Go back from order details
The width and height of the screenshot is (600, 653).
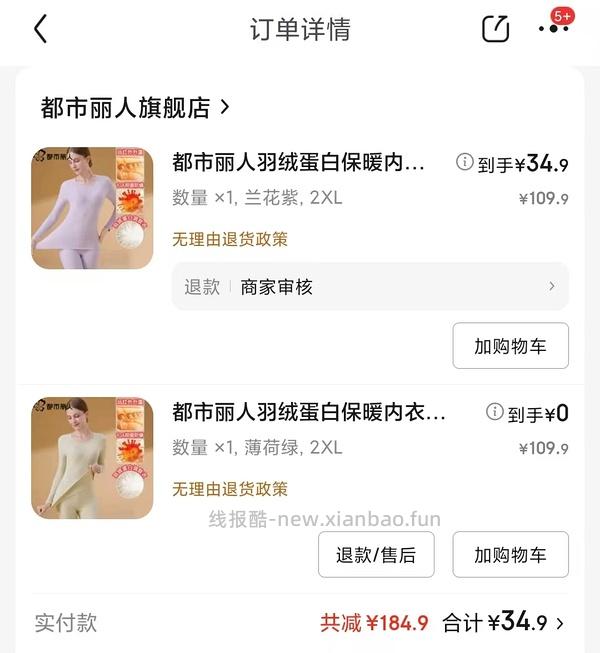[40, 29]
